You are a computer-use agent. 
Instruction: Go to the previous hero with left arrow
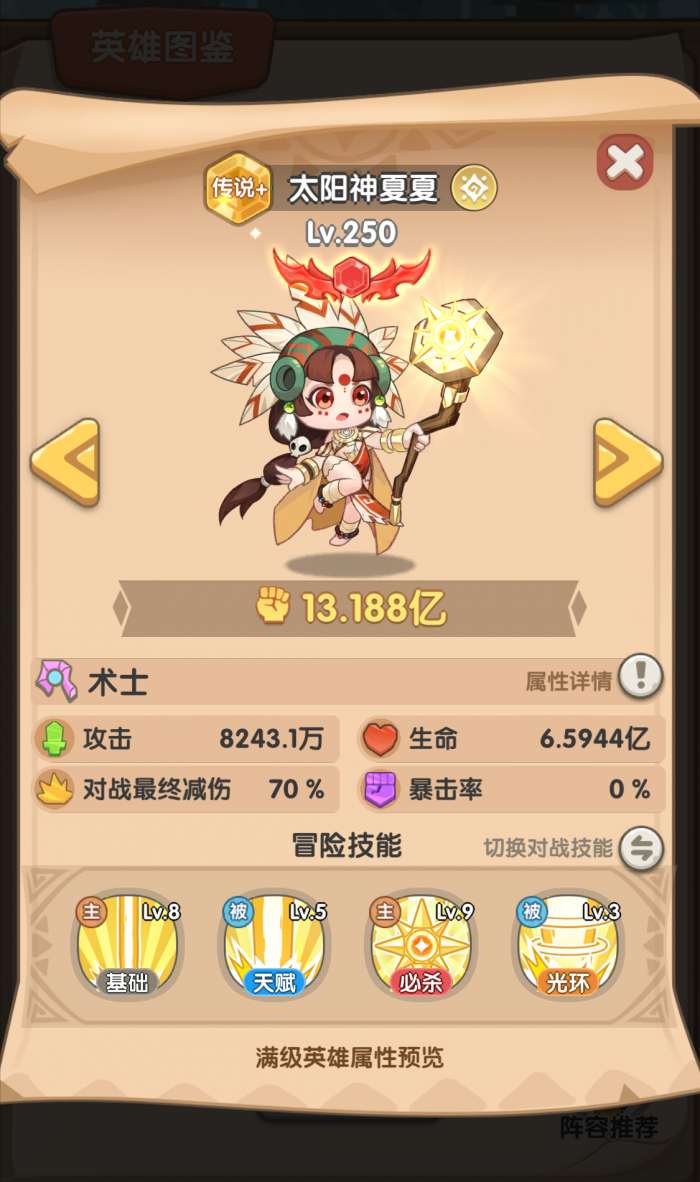(65, 462)
